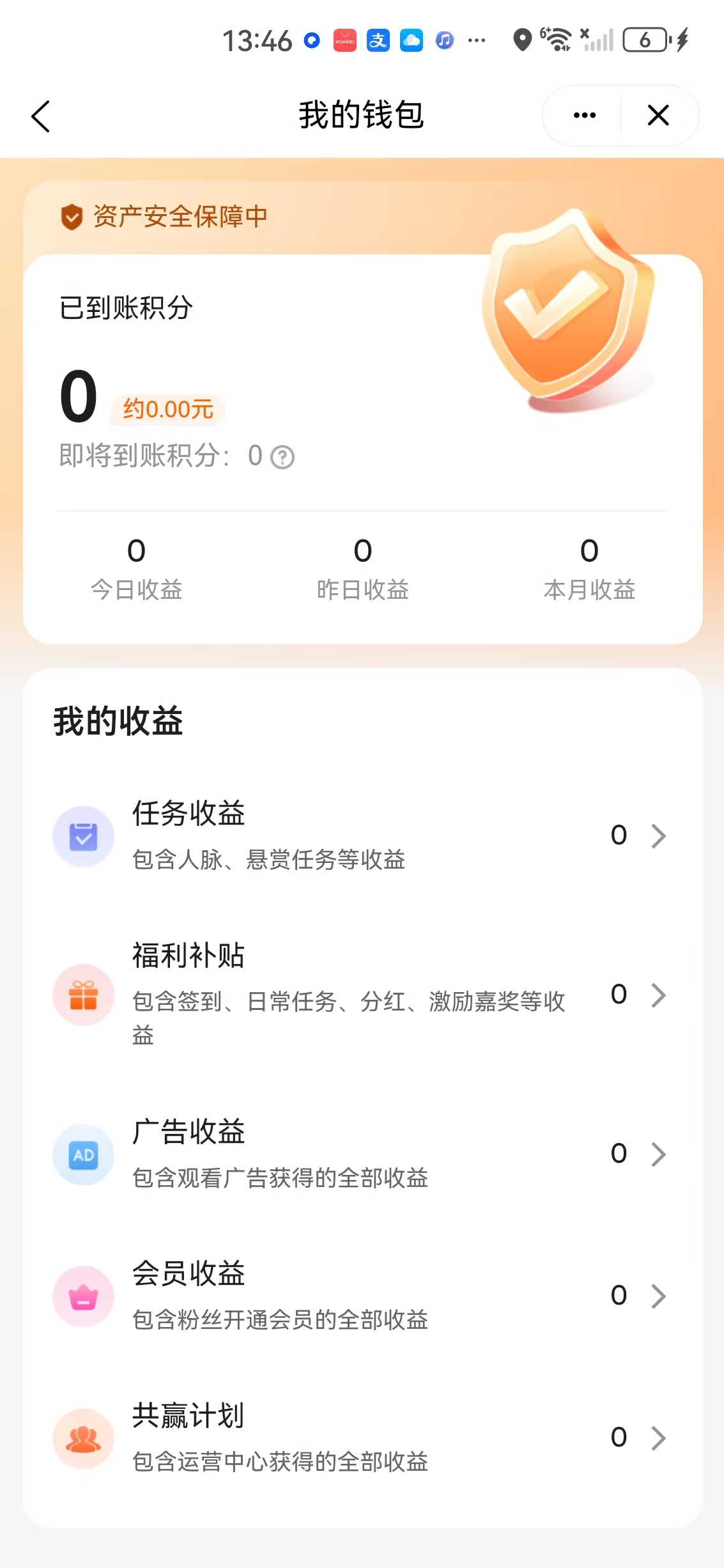724x1568 pixels.
Task: Tap the people icon beside 共赢计划
Action: click(x=84, y=1438)
